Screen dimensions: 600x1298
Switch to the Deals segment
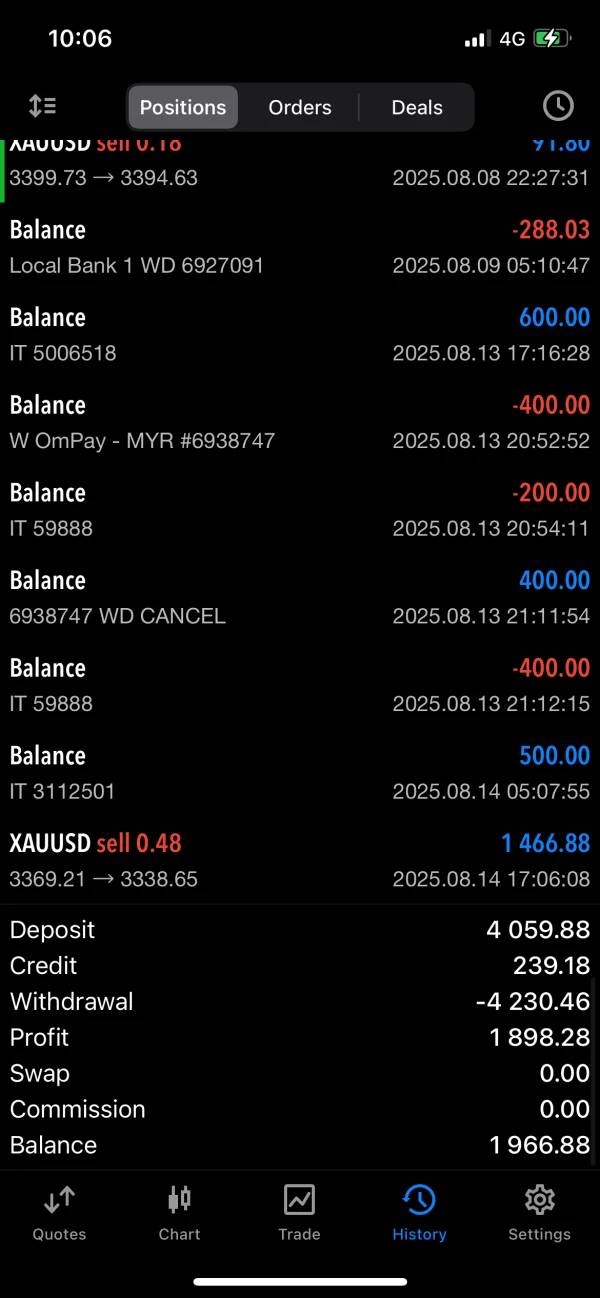[x=416, y=107]
